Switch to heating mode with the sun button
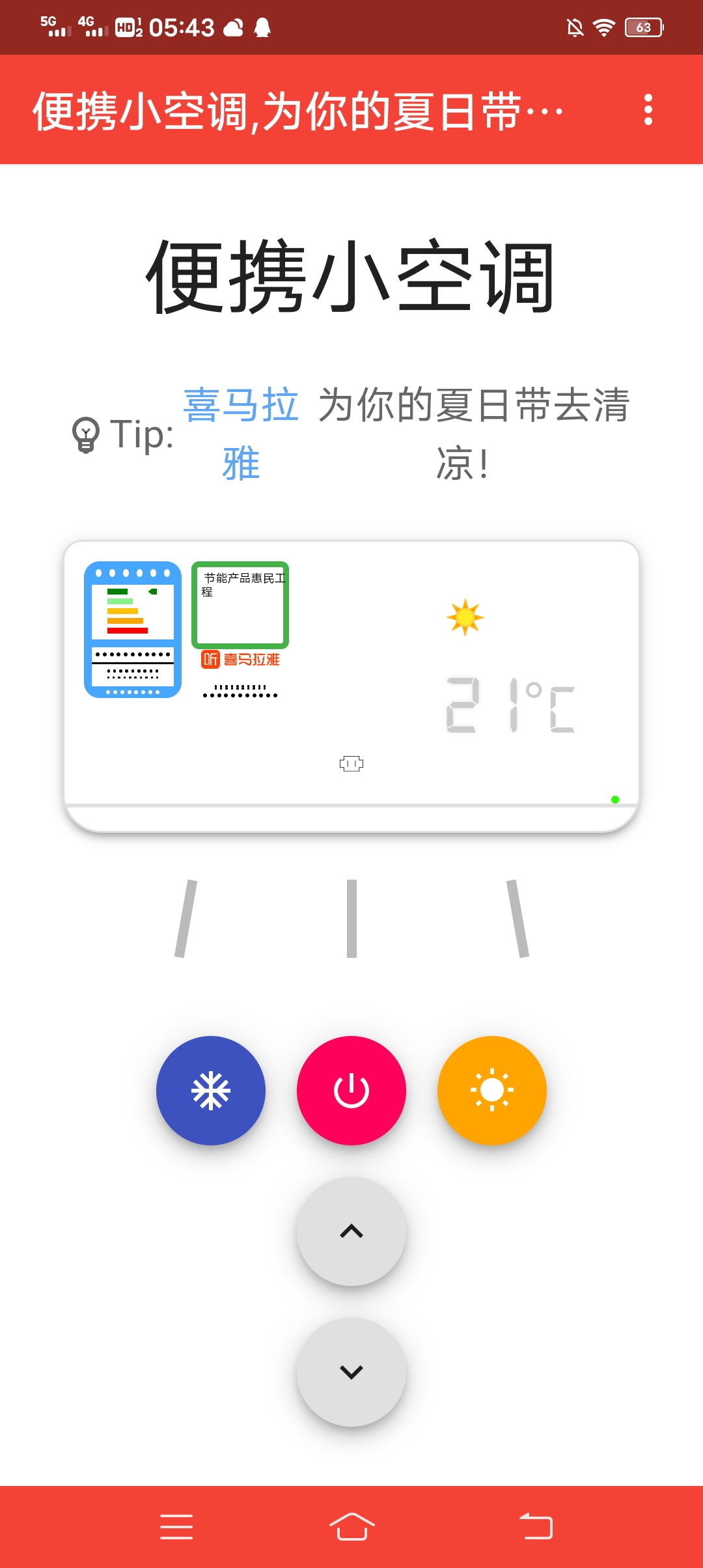The image size is (703, 1568). 492,1090
